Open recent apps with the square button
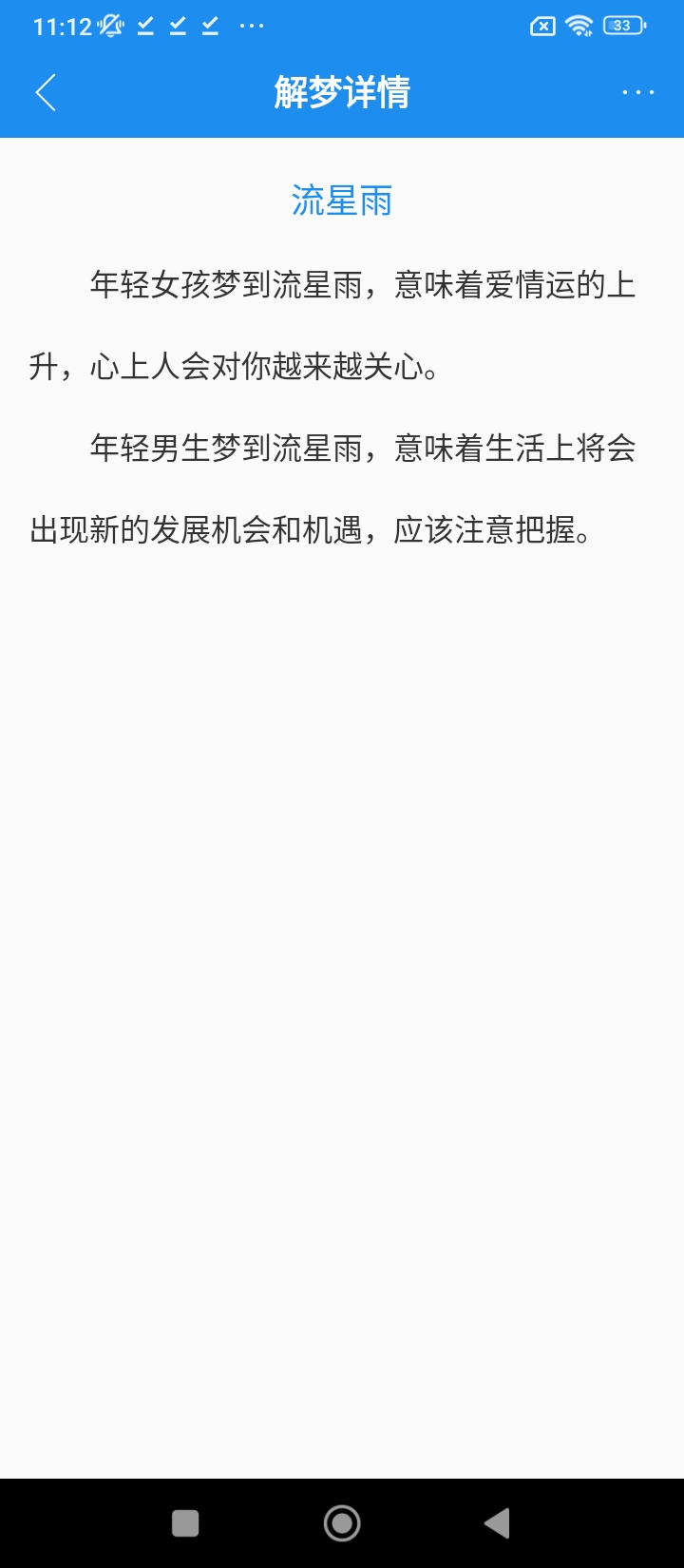 pyautogui.click(x=185, y=1523)
